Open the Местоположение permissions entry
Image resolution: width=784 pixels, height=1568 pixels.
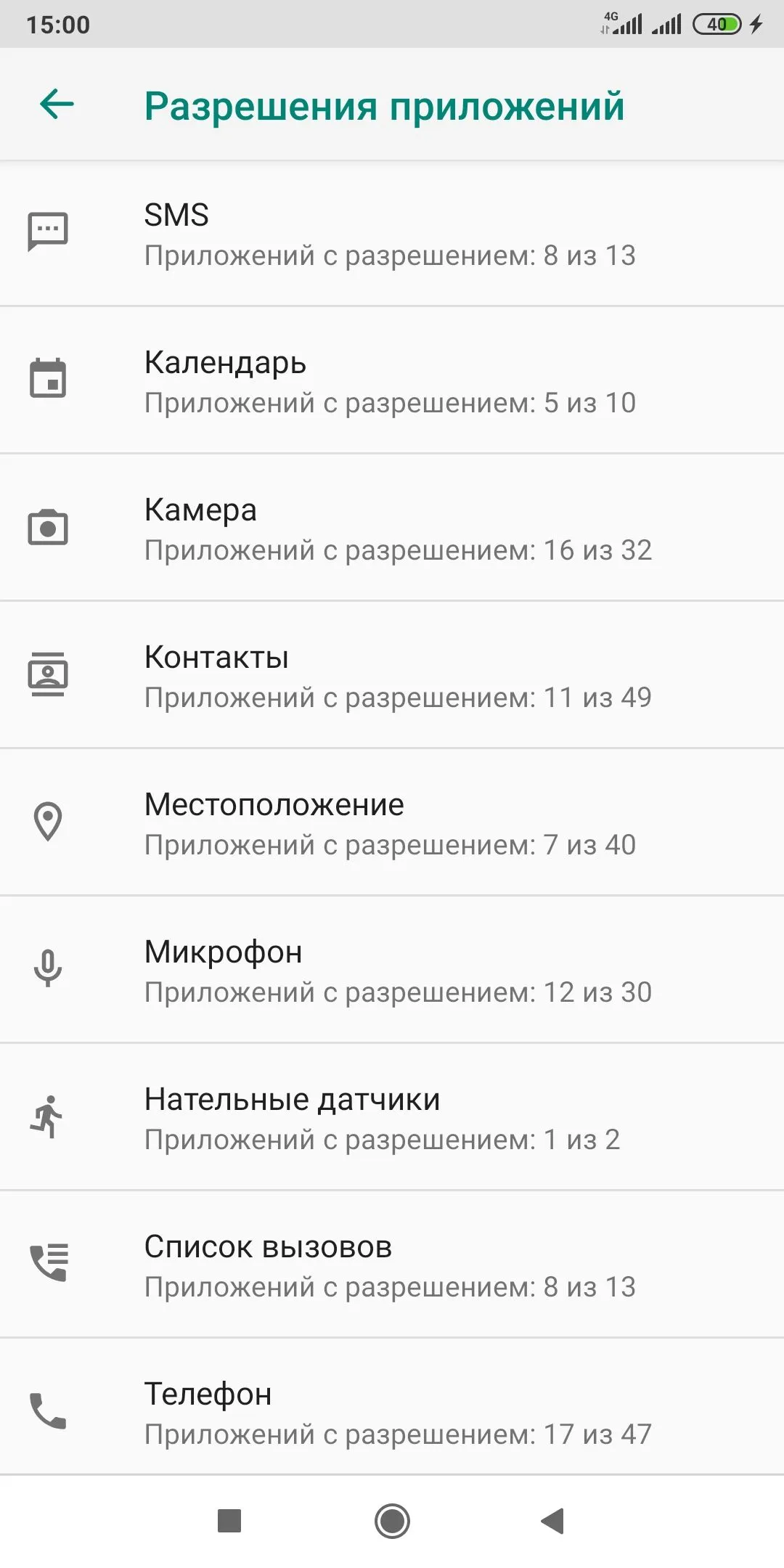coord(392,824)
